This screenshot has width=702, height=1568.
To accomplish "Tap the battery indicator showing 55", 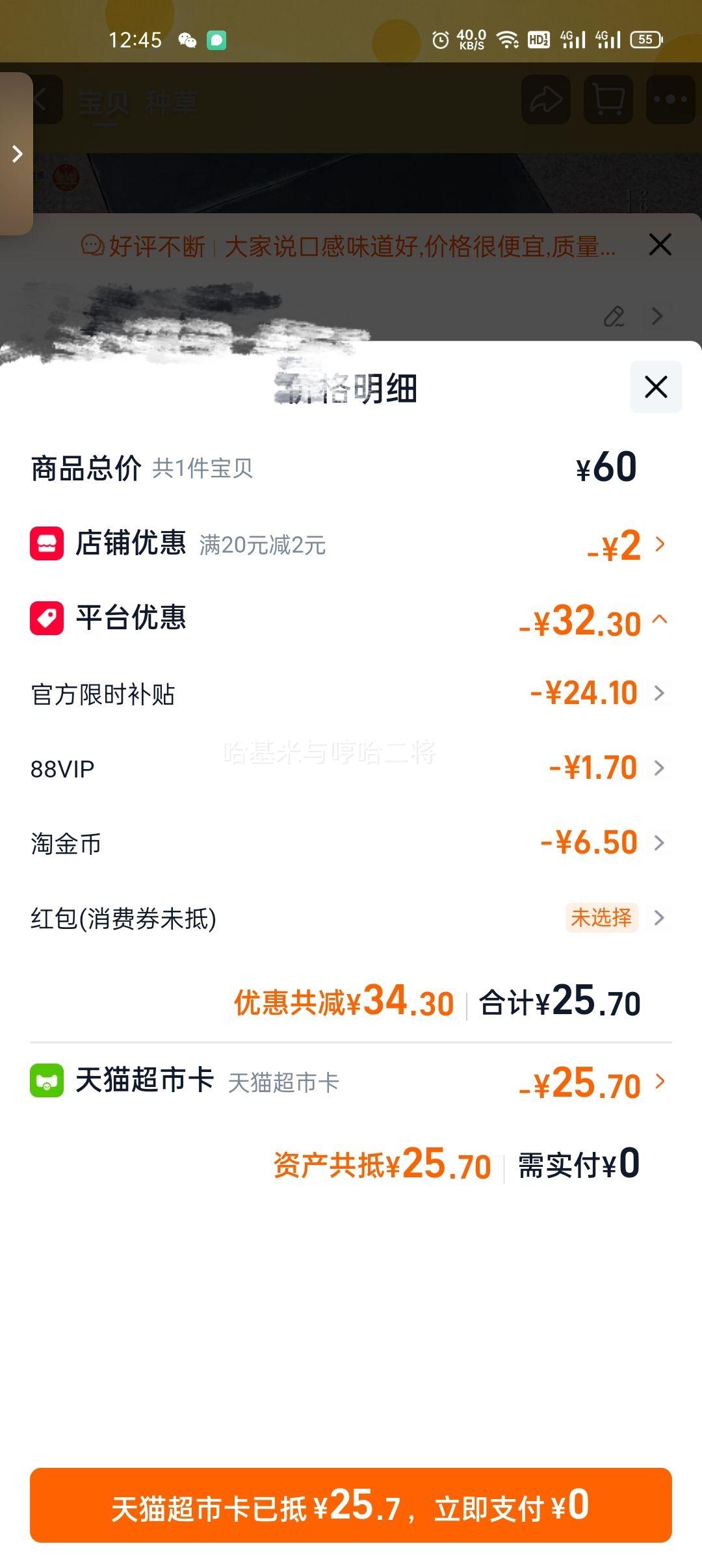I will point(646,41).
